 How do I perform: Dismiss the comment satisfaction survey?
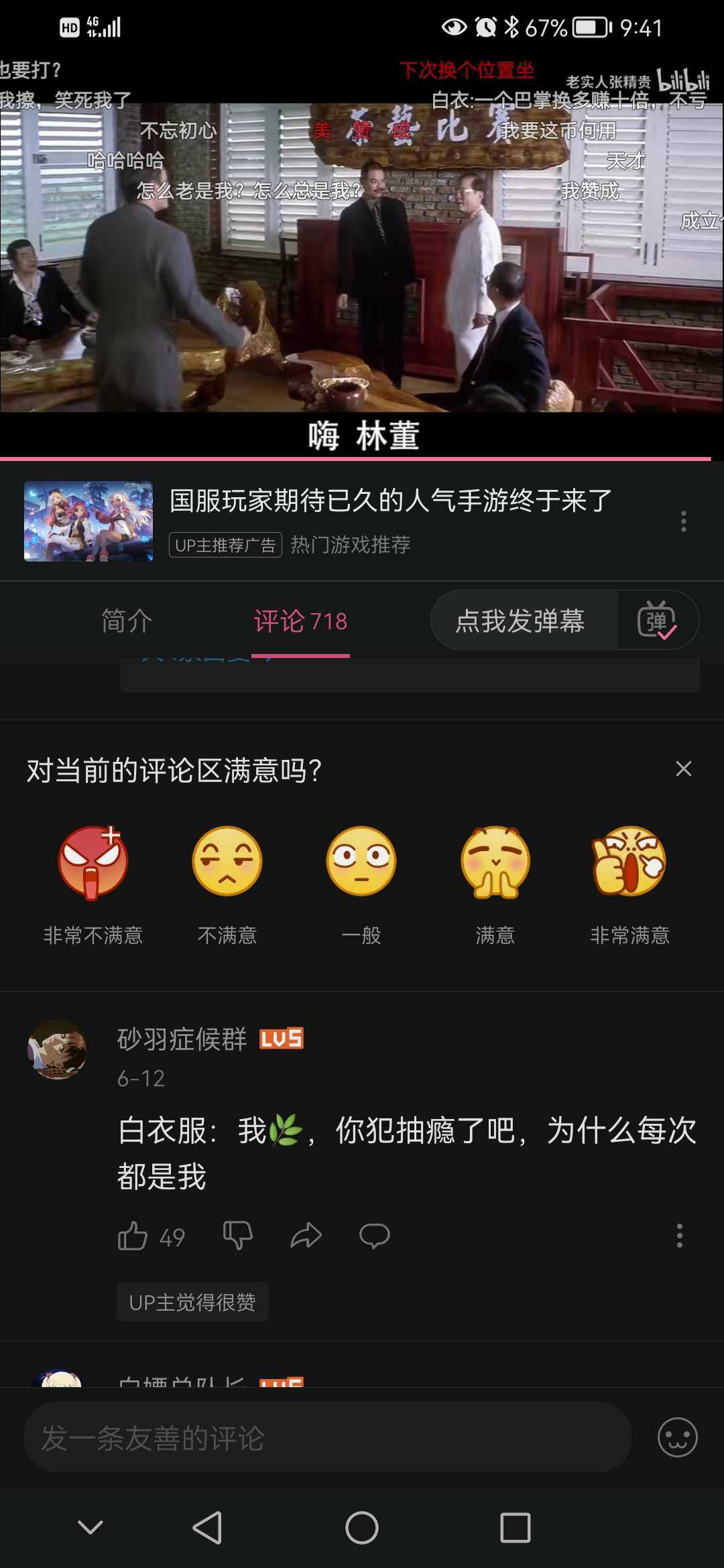pos(683,769)
